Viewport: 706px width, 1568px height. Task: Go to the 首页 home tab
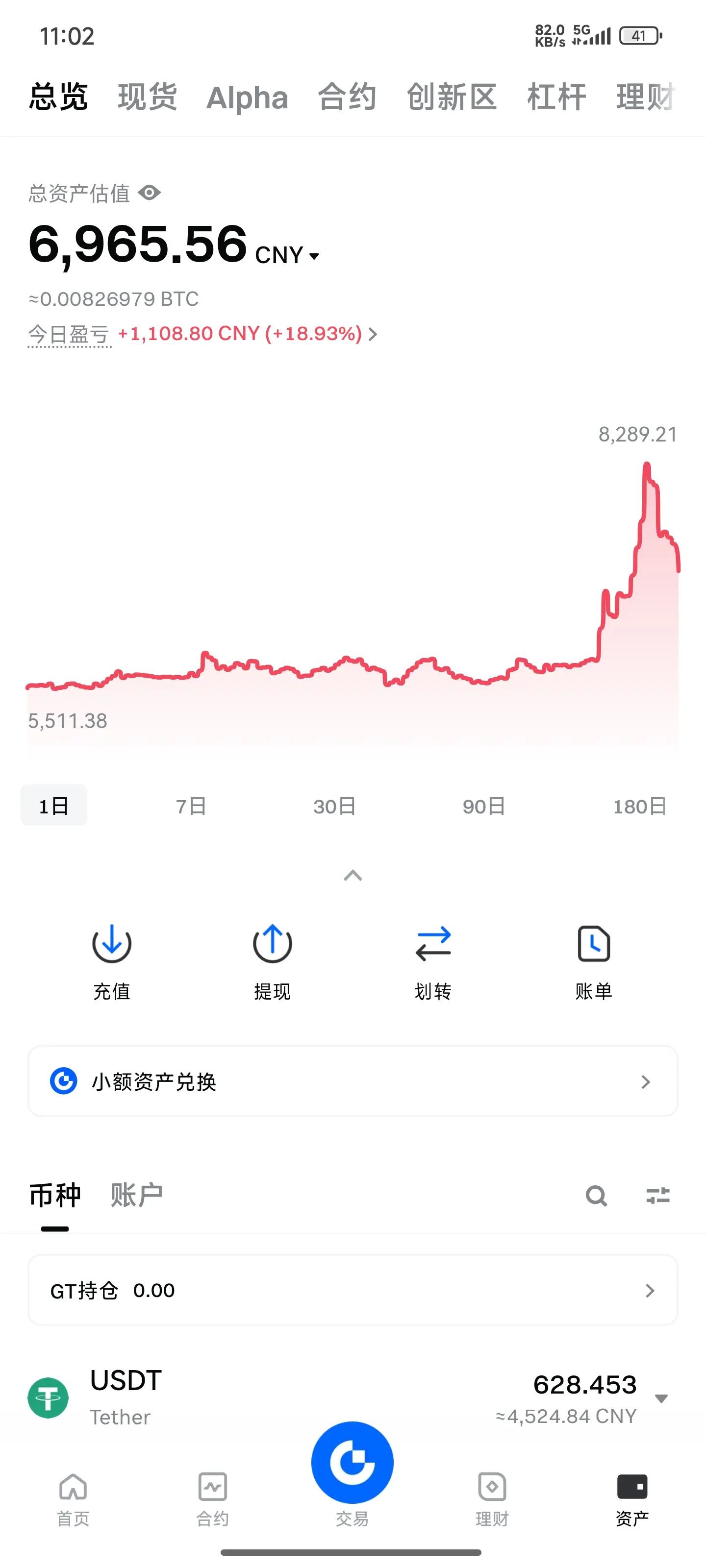pyautogui.click(x=73, y=1500)
